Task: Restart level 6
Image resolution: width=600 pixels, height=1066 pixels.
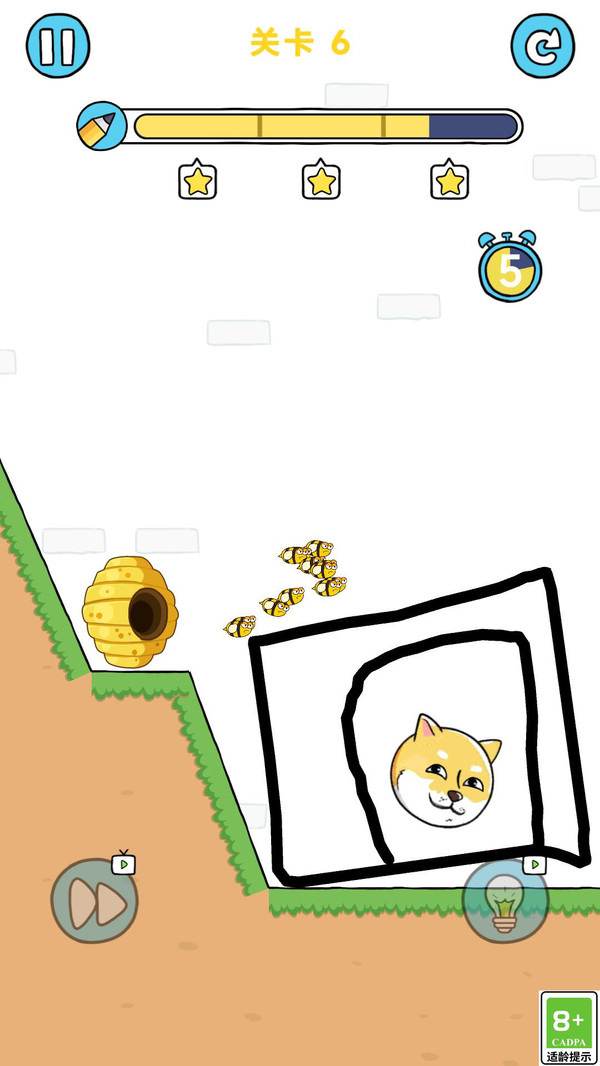Action: click(x=542, y=46)
